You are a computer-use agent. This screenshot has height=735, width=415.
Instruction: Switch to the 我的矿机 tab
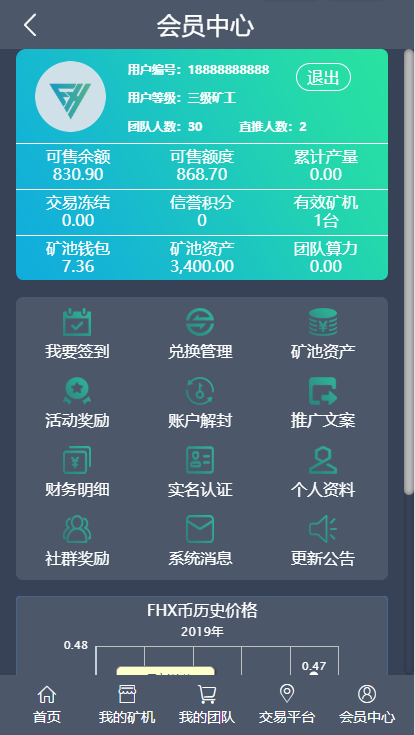[x=127, y=705]
